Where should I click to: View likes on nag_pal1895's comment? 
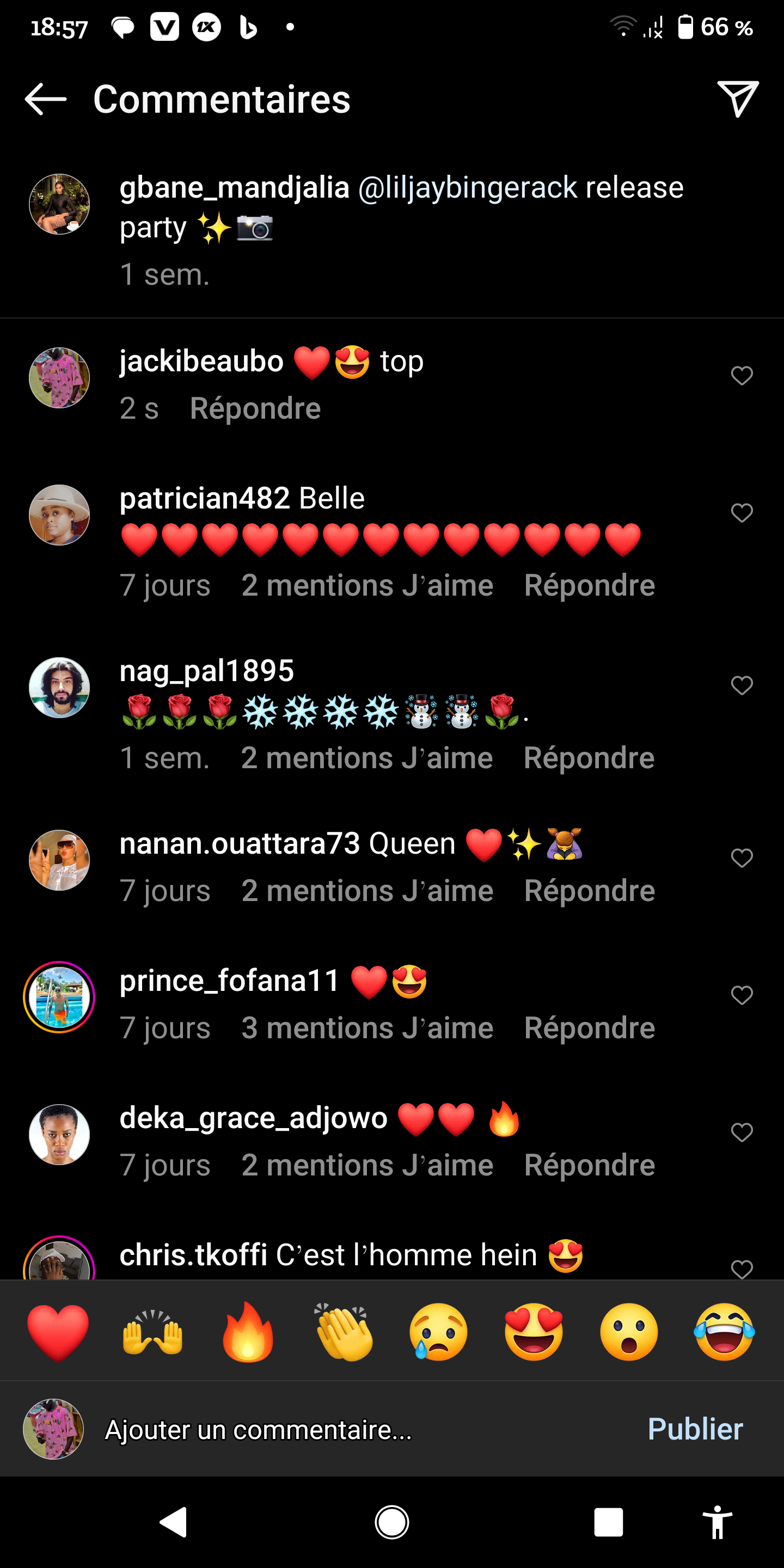point(366,758)
